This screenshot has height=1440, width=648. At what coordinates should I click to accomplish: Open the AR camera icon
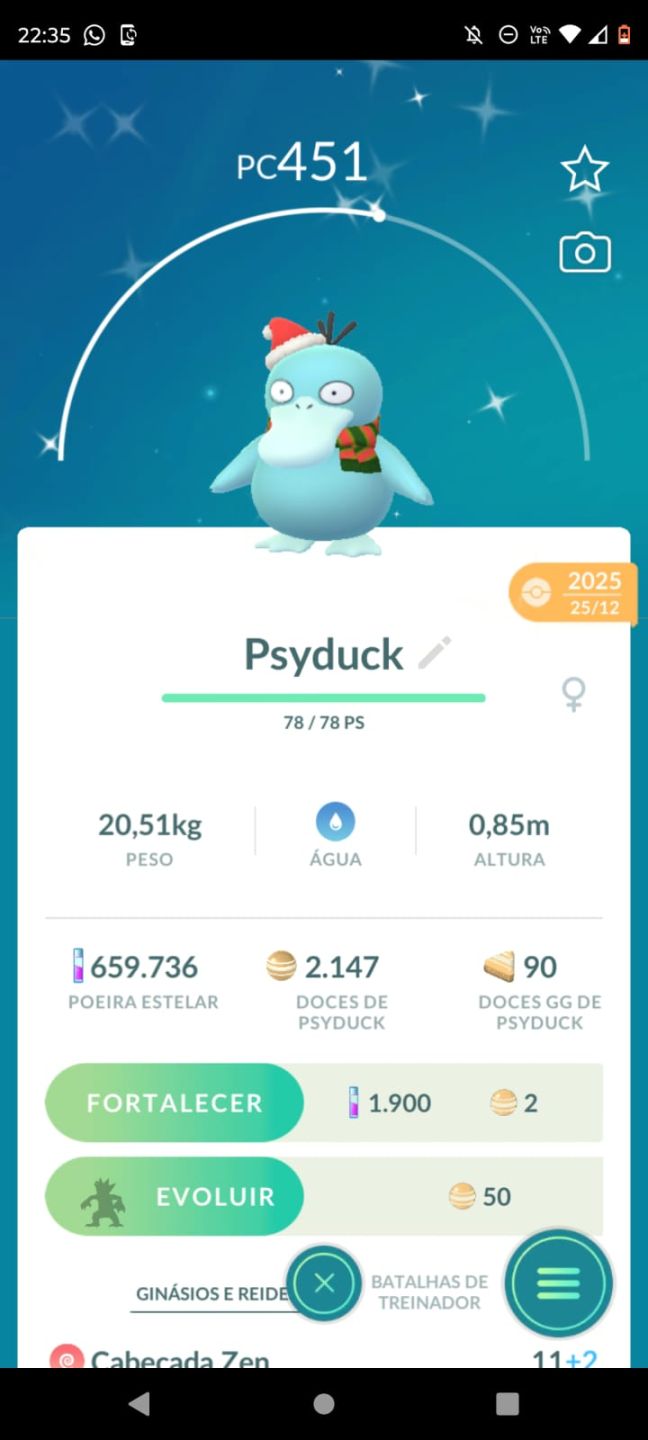[x=585, y=253]
